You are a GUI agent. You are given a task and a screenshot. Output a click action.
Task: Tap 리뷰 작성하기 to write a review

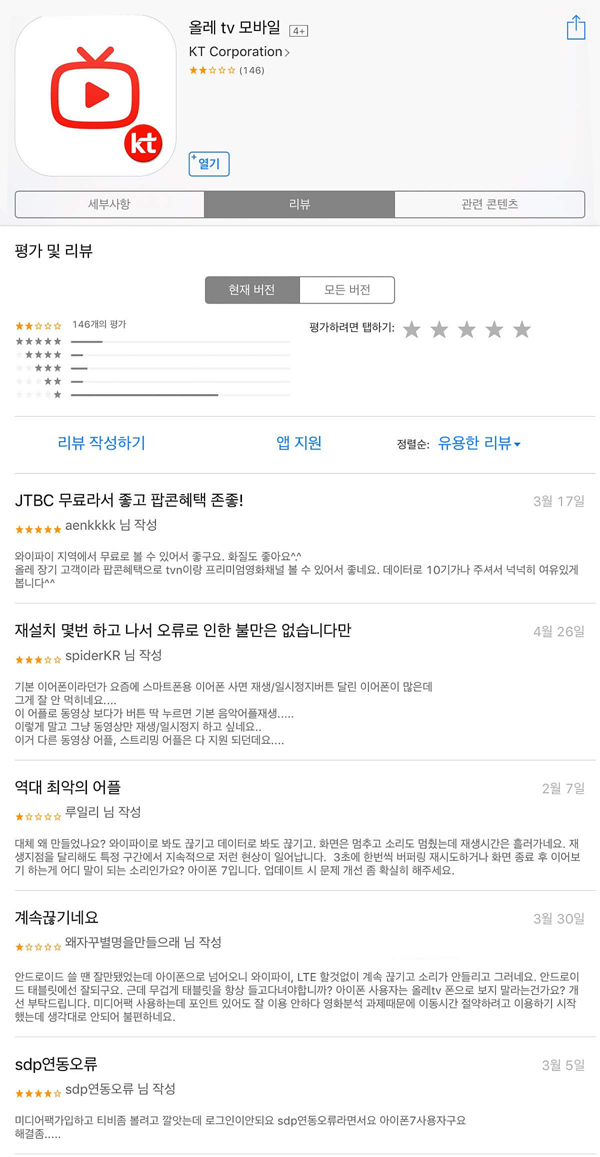[x=102, y=443]
